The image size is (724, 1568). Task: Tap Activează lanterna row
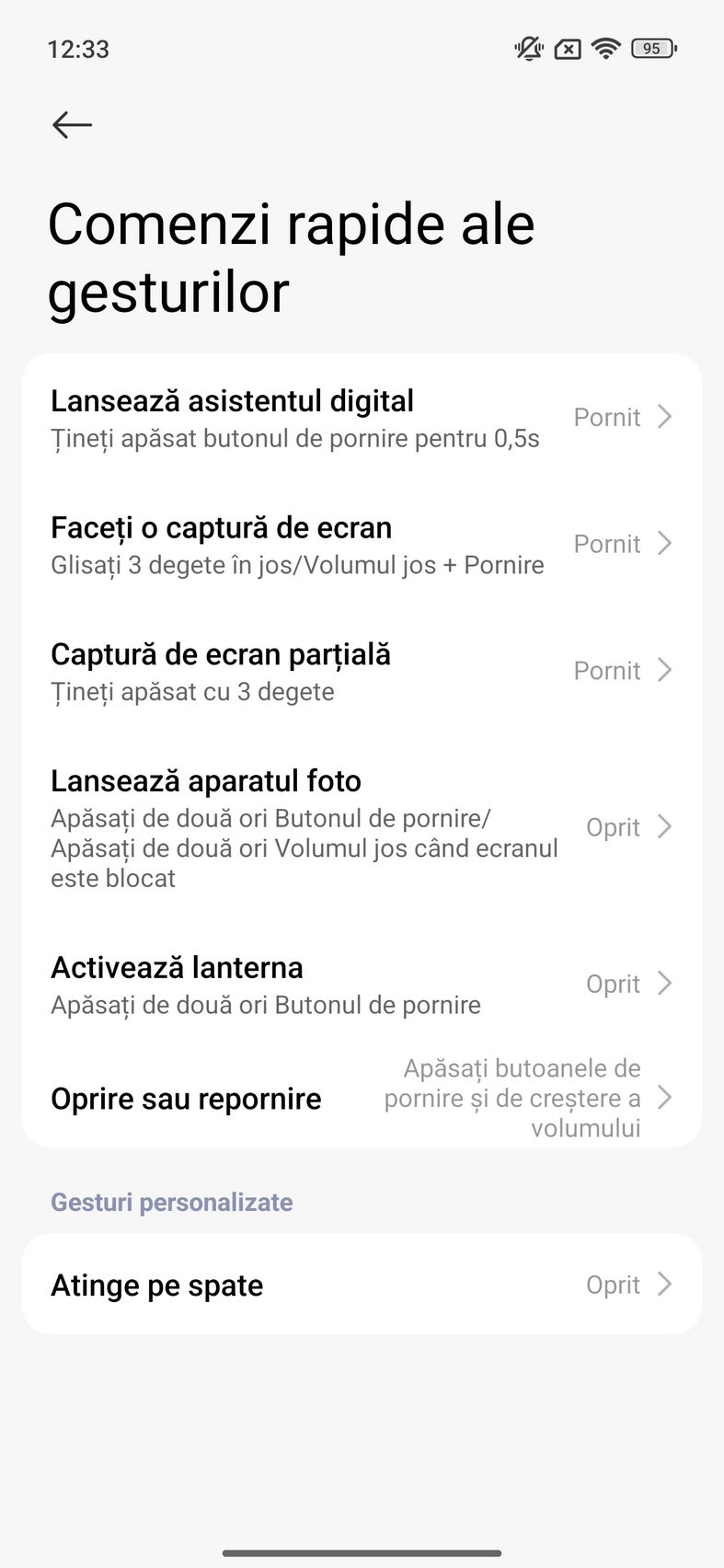[362, 984]
